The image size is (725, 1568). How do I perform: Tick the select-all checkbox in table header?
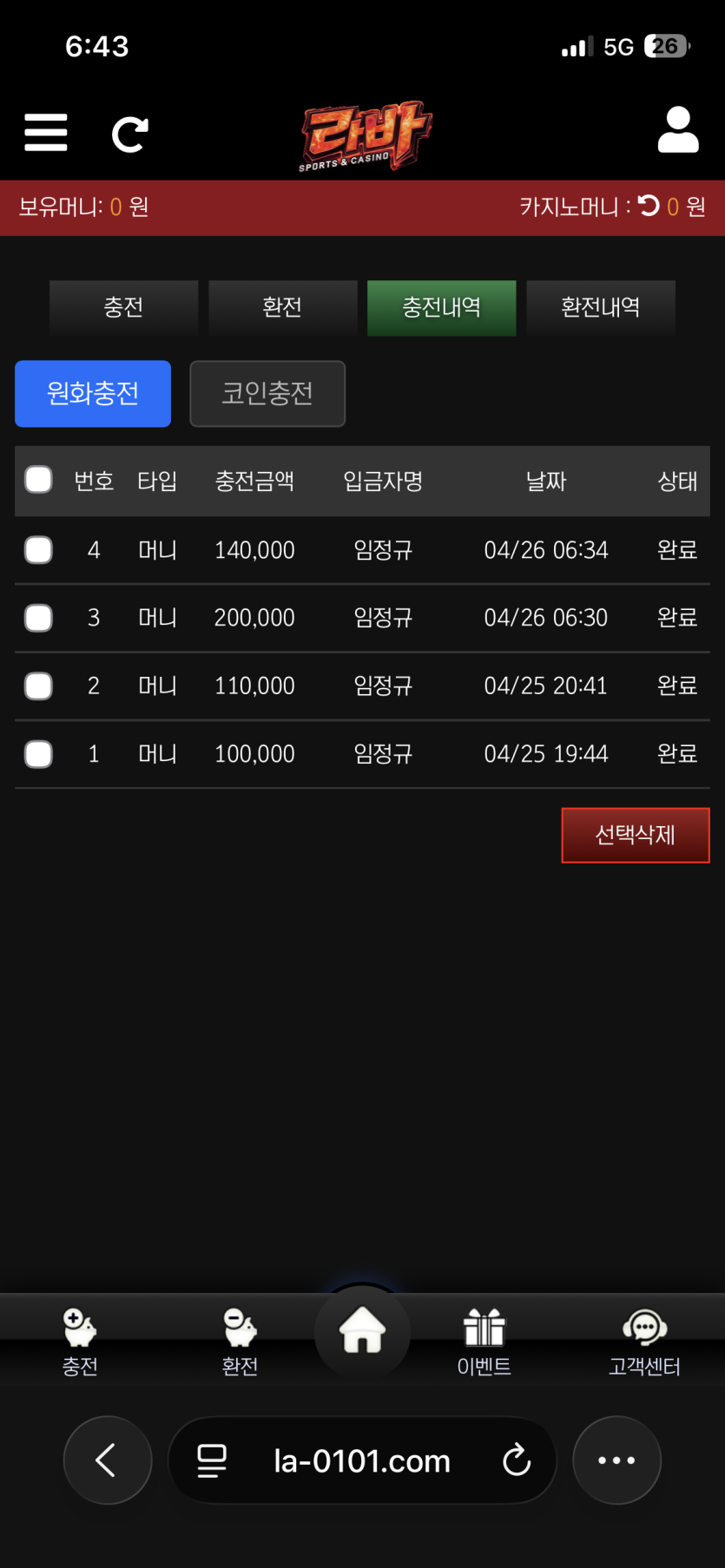[39, 480]
